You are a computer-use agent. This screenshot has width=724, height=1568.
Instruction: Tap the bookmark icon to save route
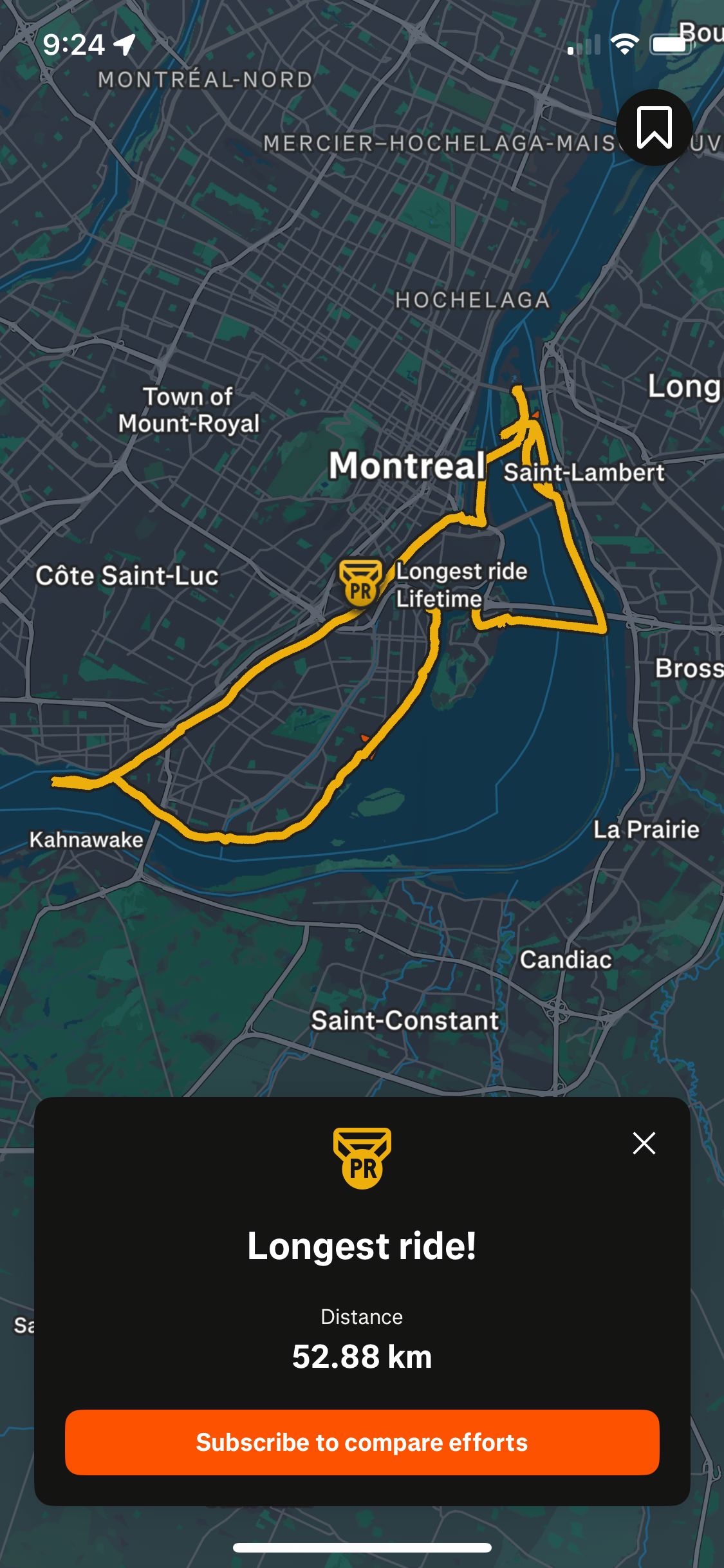pyautogui.click(x=654, y=127)
